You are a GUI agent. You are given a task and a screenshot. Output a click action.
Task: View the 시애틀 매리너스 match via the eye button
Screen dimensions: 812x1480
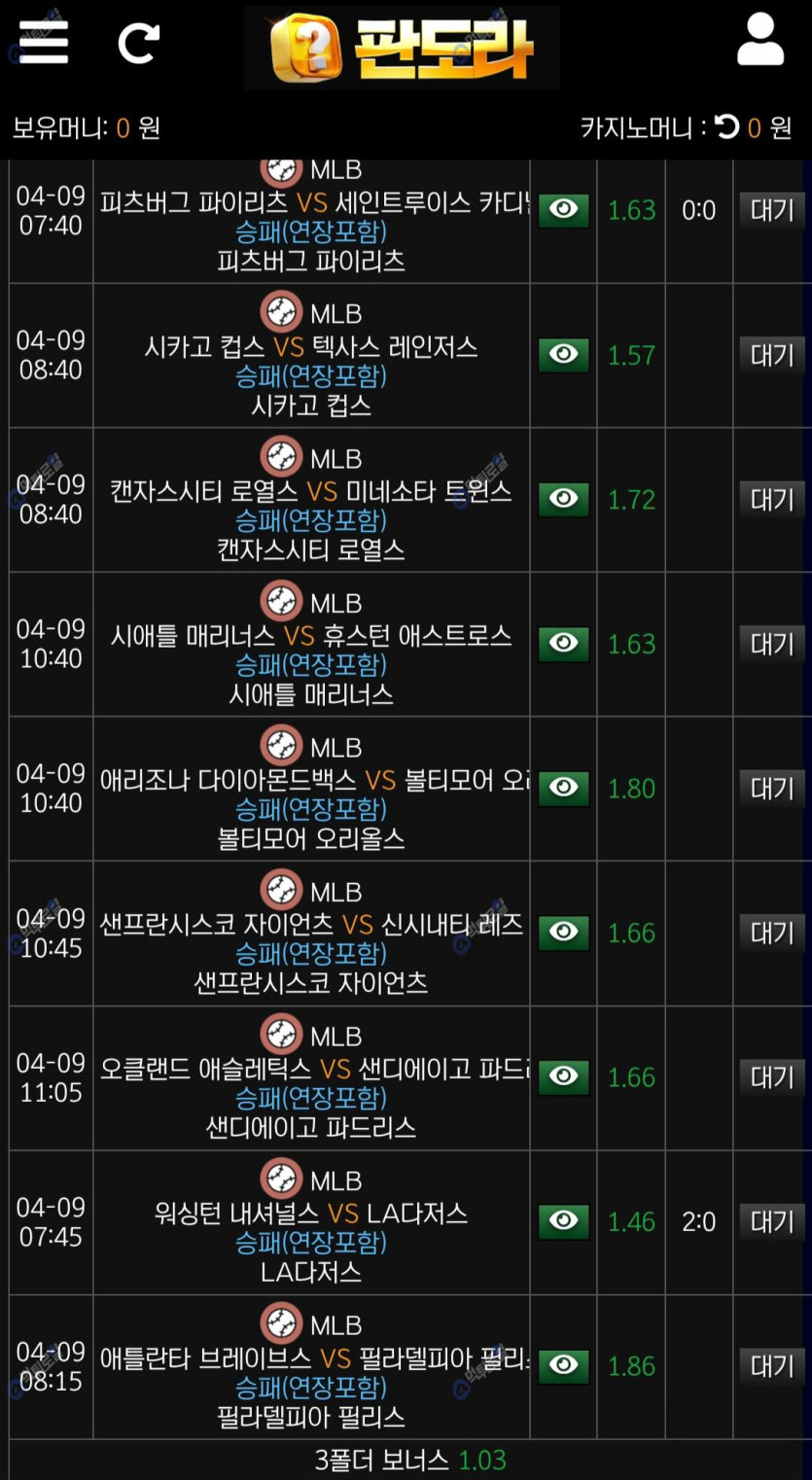click(564, 644)
